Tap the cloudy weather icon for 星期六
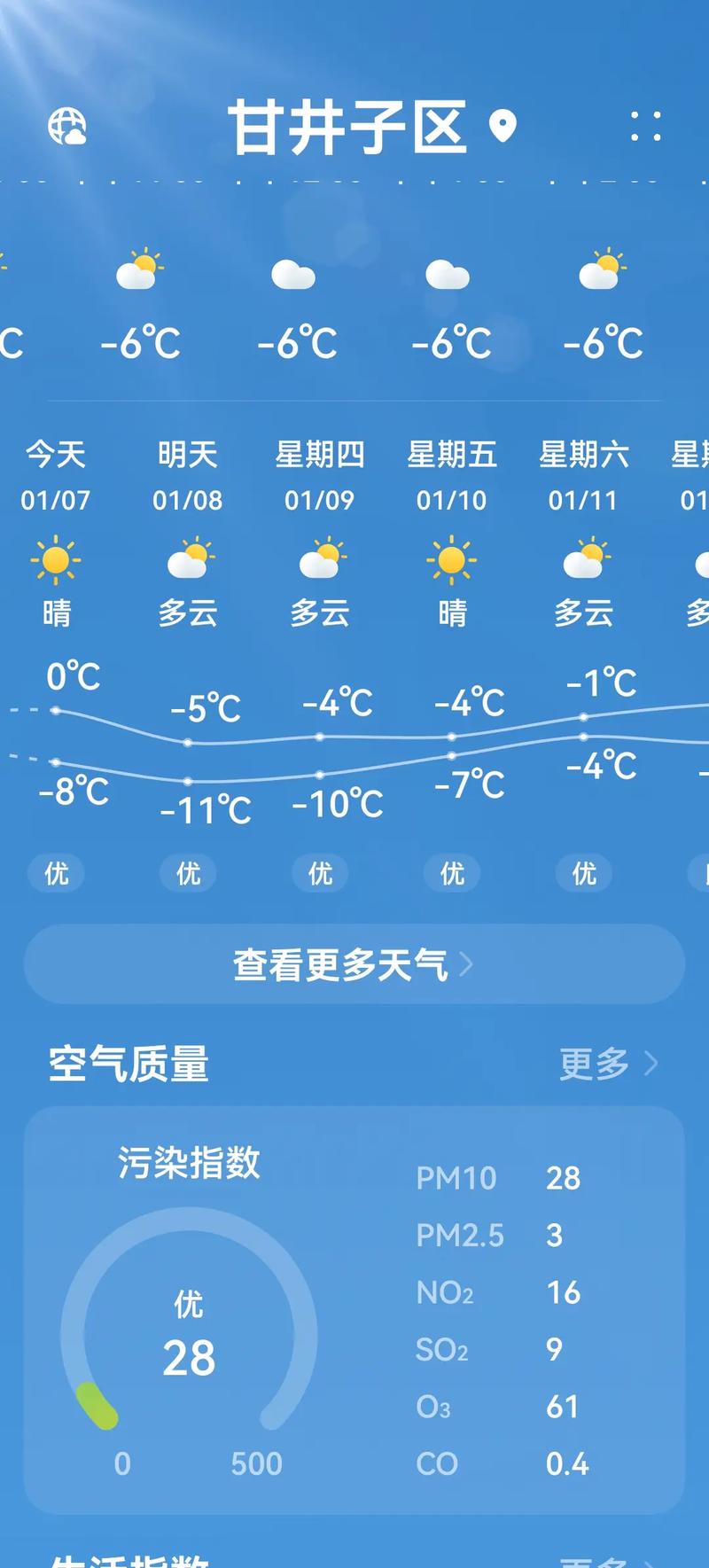This screenshot has height=1568, width=709. pos(584,558)
